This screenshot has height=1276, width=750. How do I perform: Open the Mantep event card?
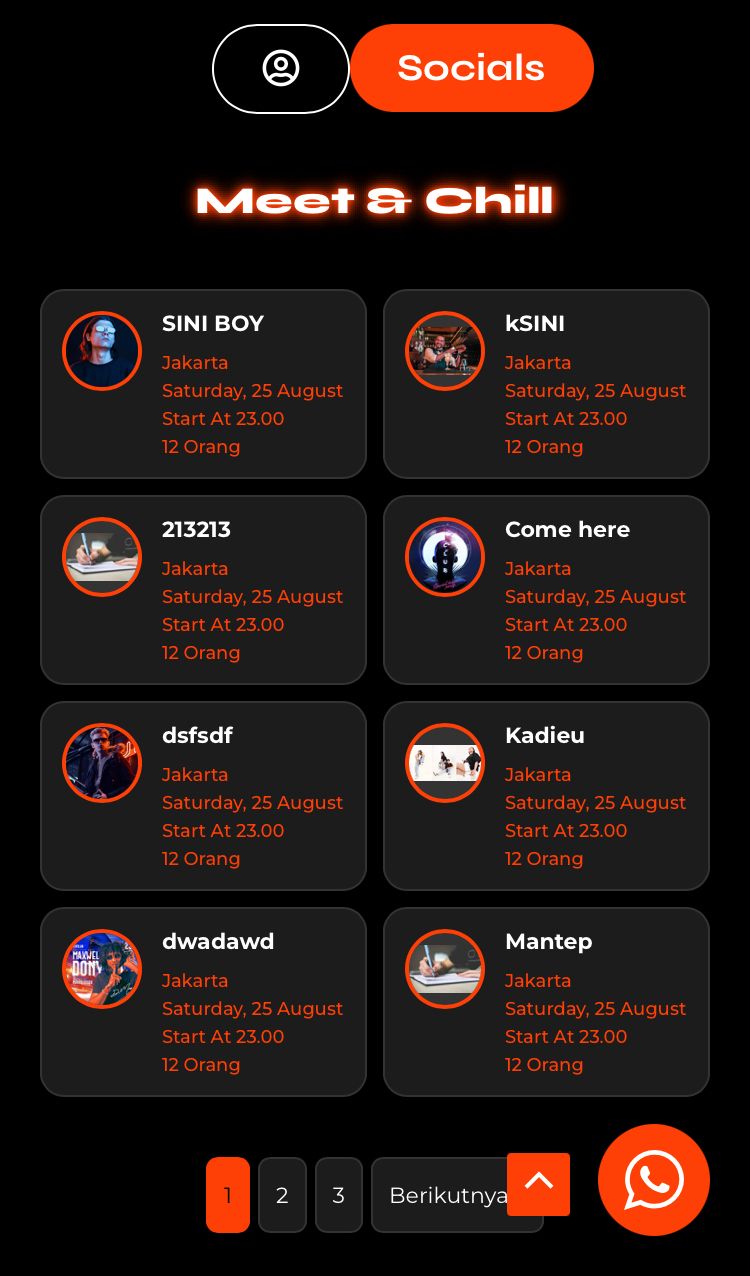(x=546, y=1002)
